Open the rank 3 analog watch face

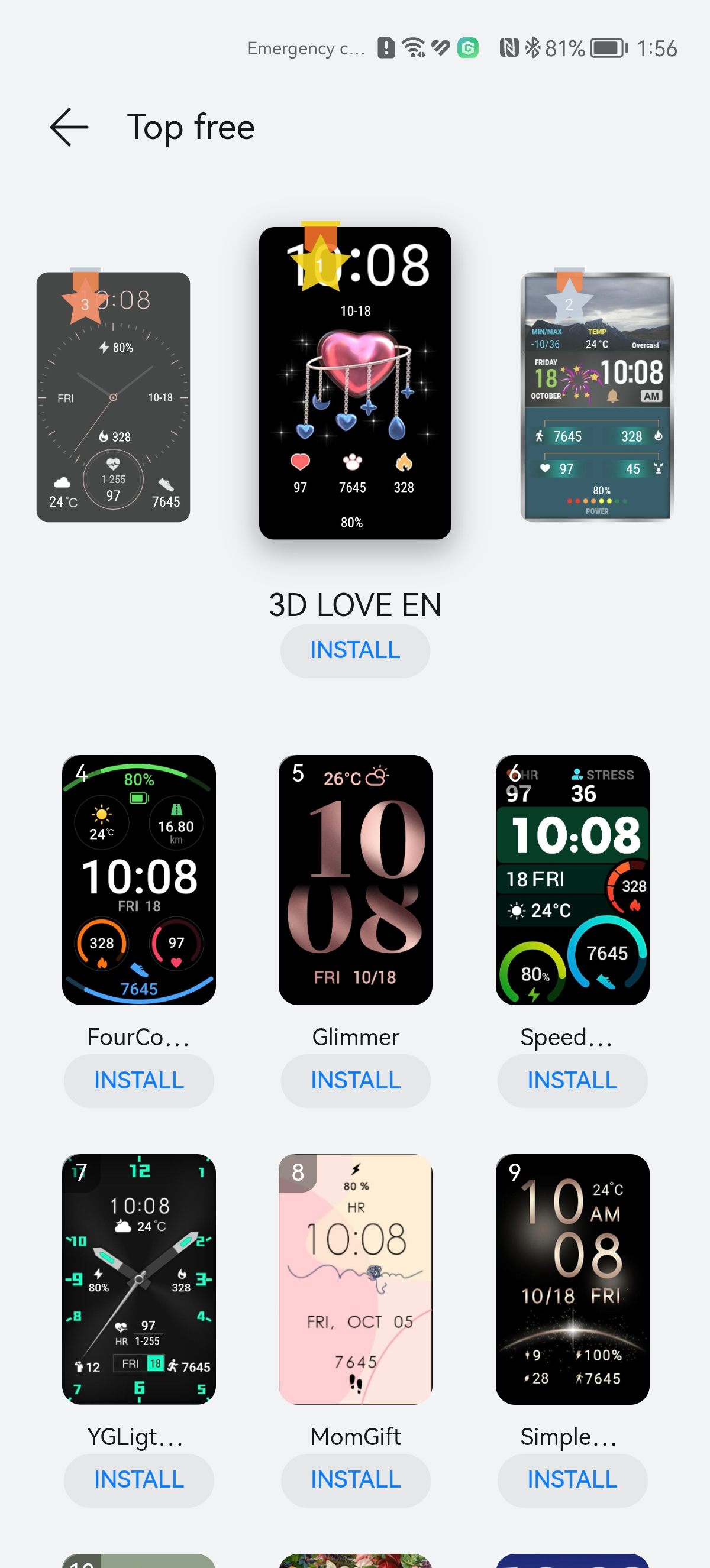click(113, 397)
